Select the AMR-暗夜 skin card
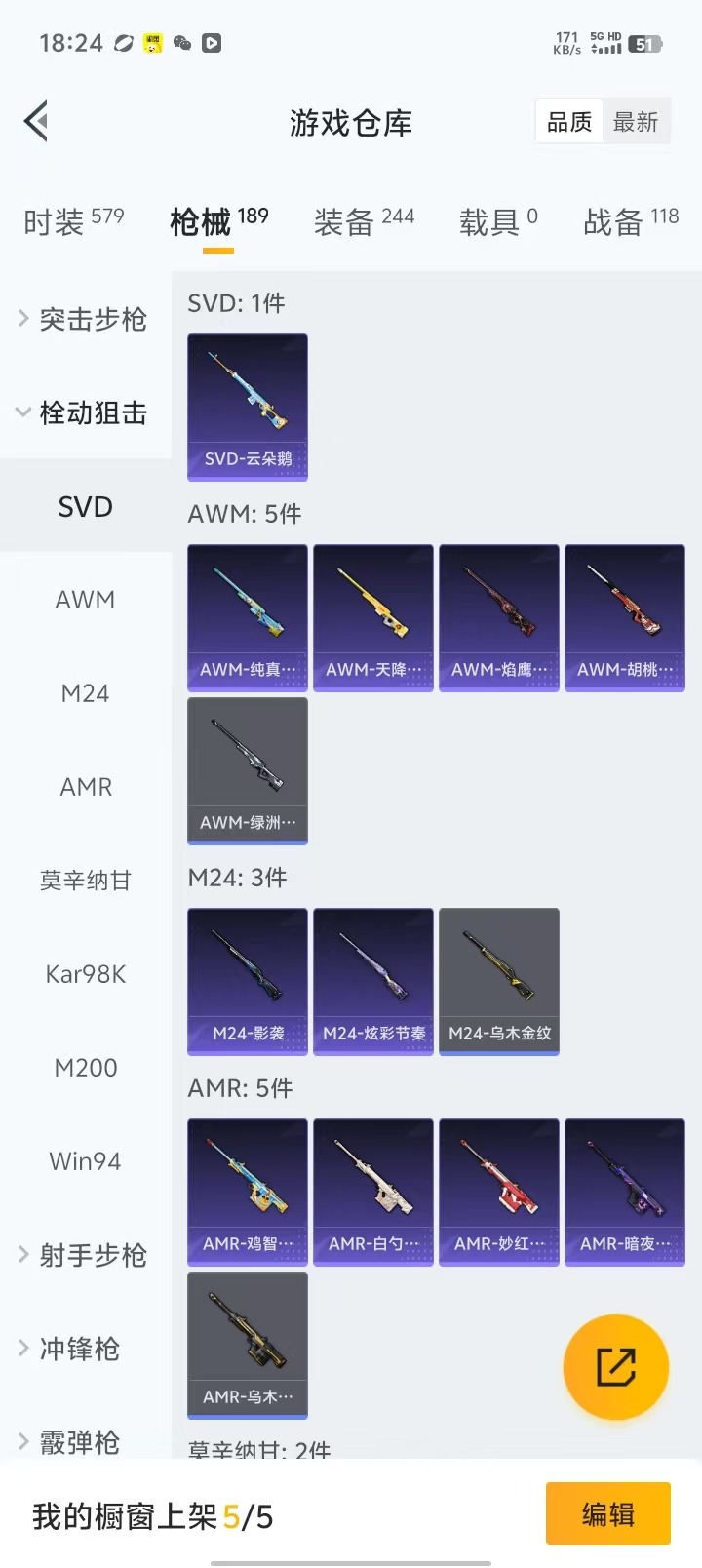The width and height of the screenshot is (702, 1568). 624,1192
